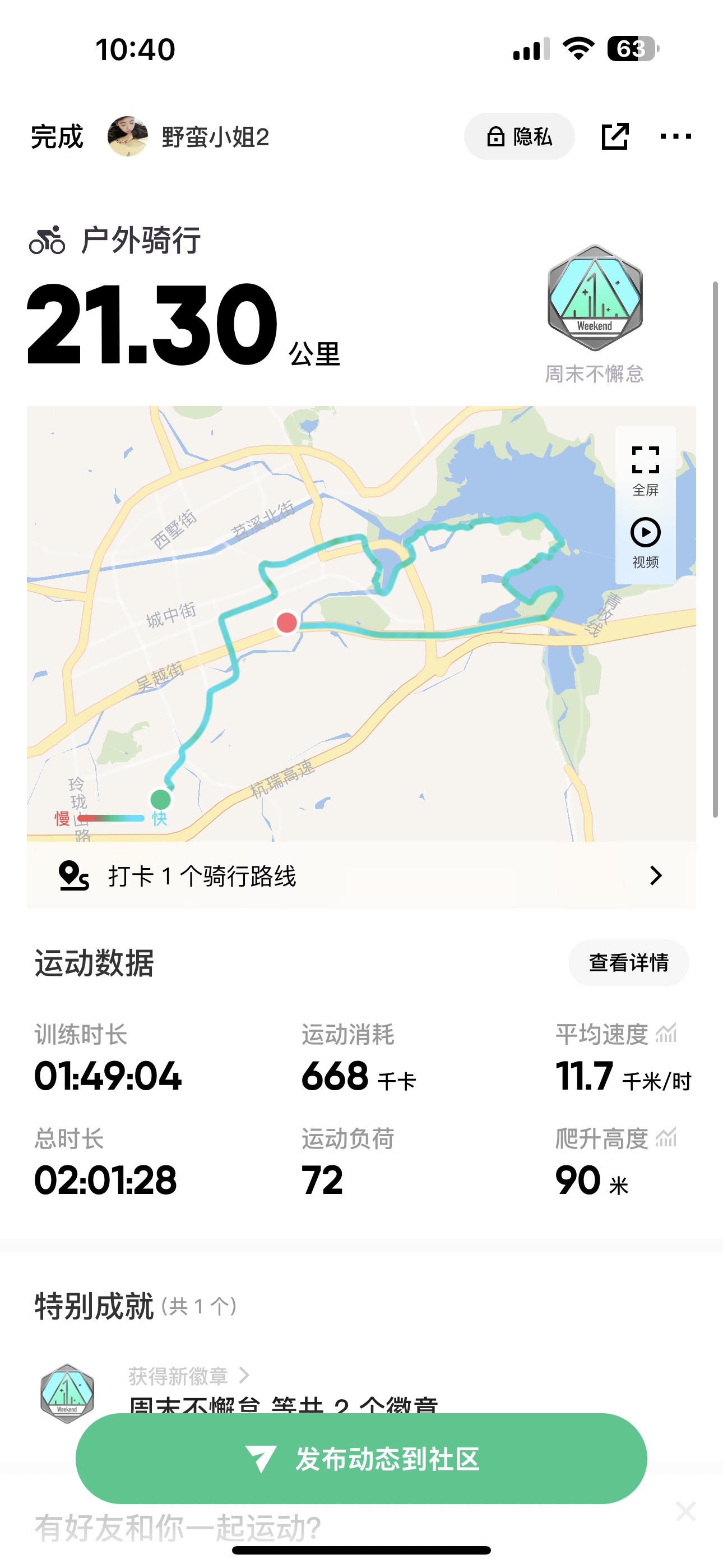Open 爬升高度 chart icon
The height and width of the screenshot is (1568, 723).
666,1137
